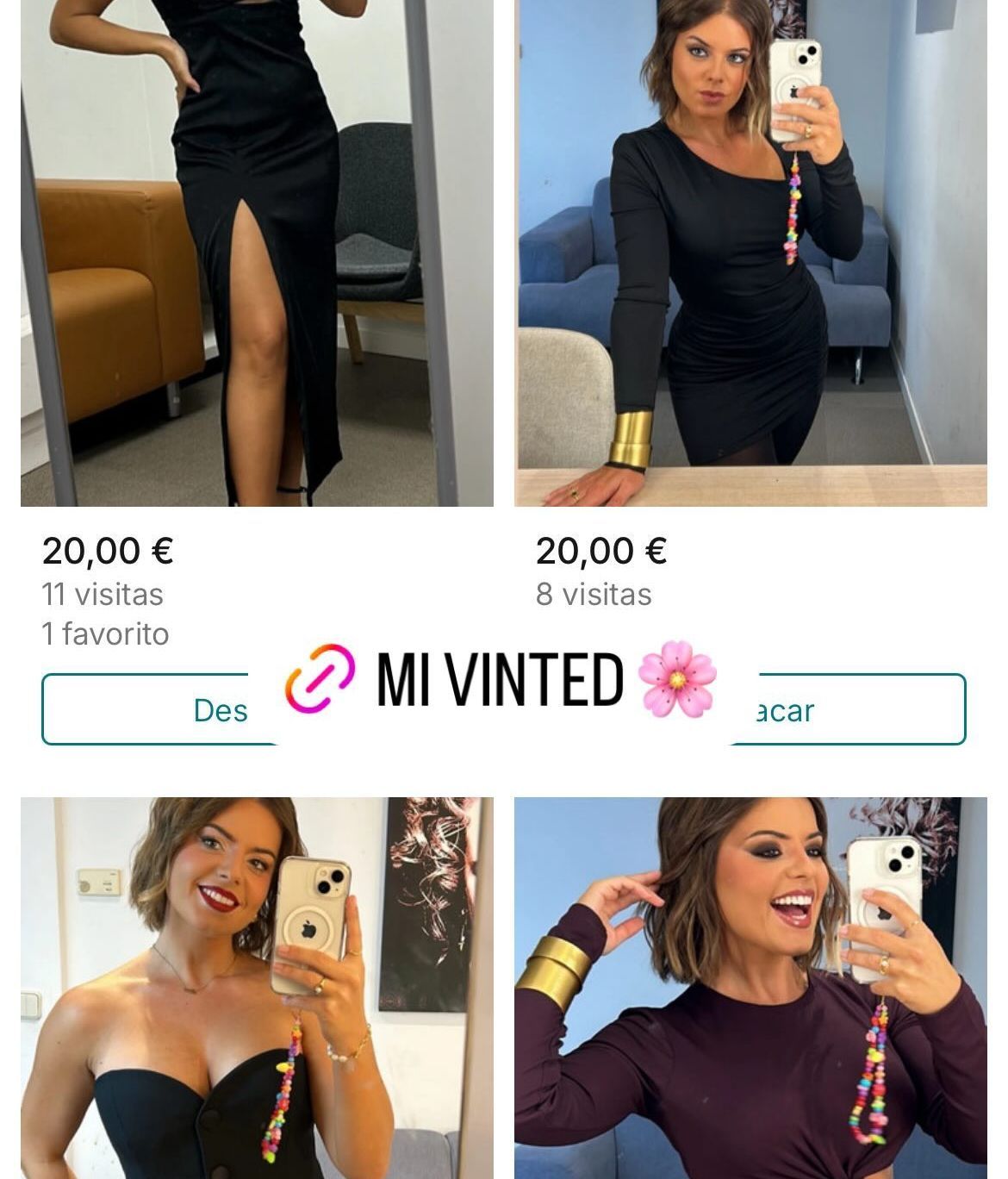Tap the right listing's 20,00 € price

click(601, 550)
